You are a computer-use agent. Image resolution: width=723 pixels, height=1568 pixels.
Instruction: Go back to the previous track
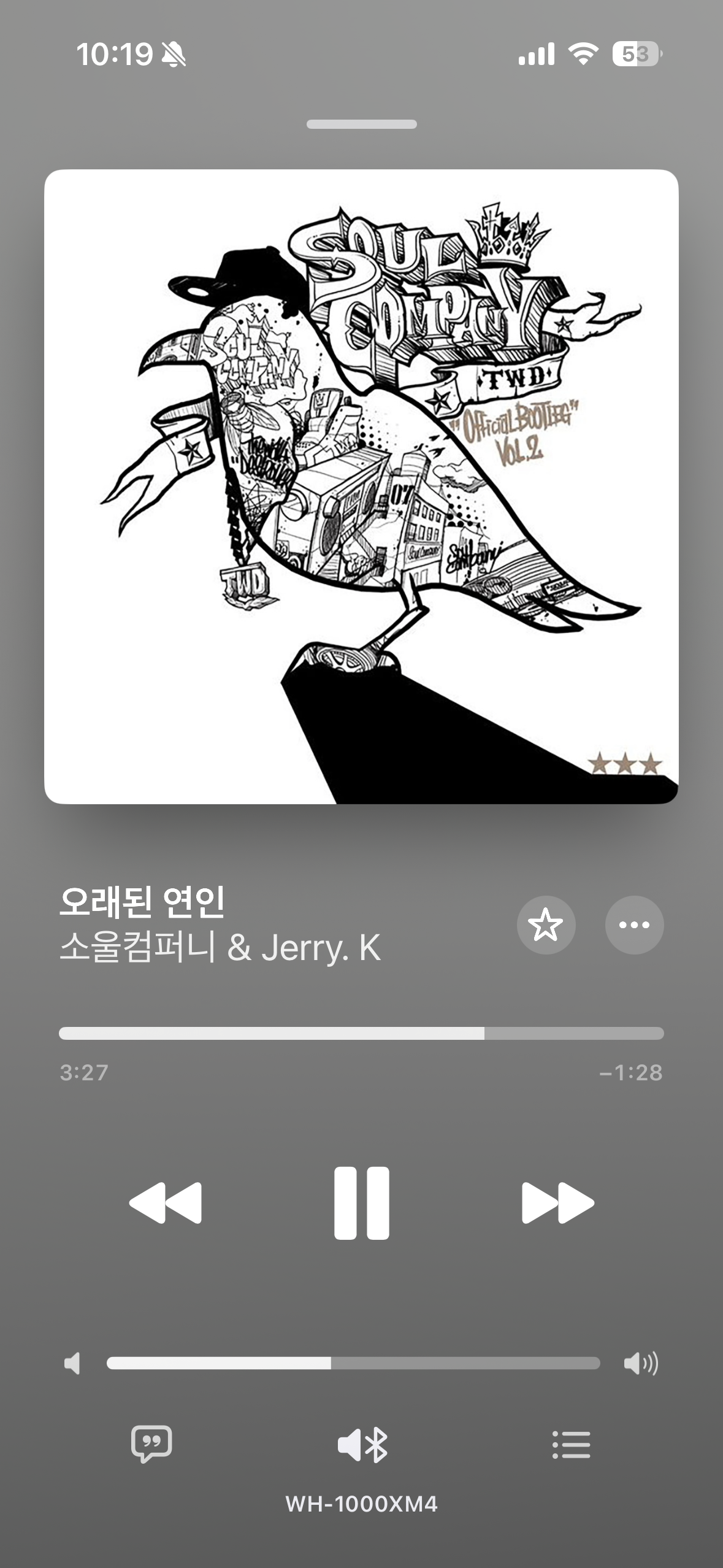click(x=166, y=1203)
